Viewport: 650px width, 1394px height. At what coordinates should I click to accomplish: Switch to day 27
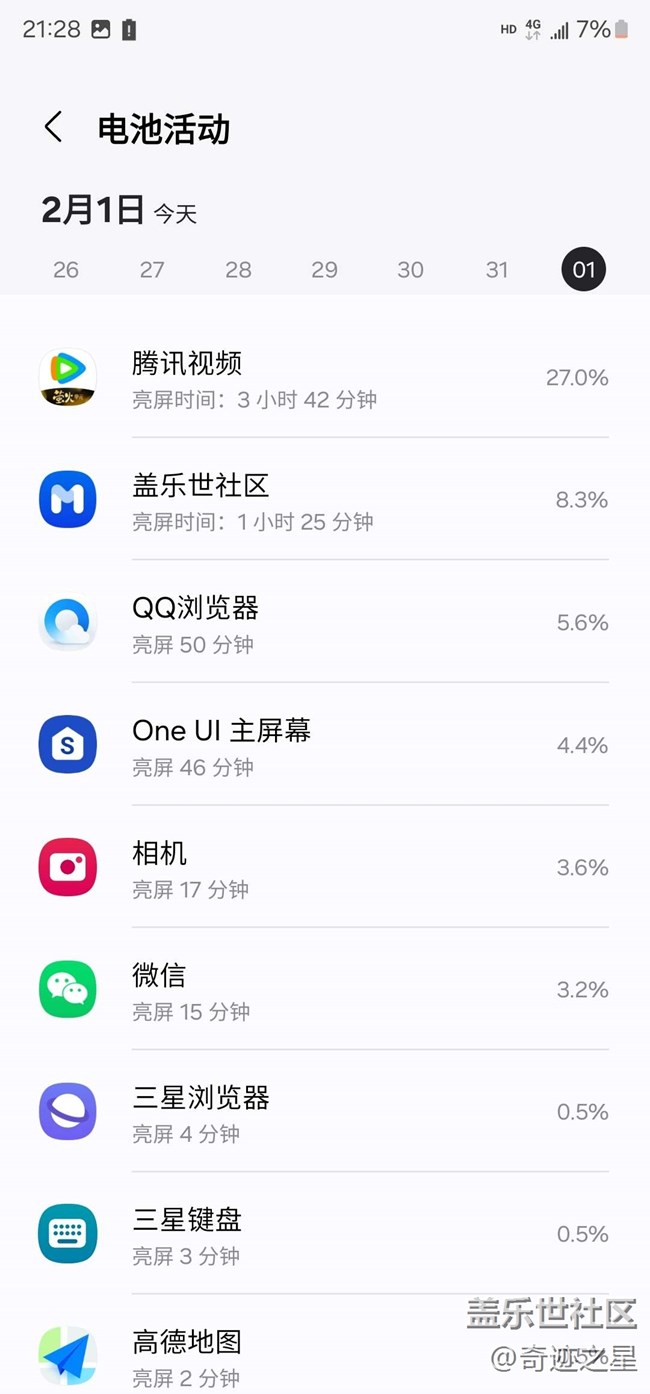click(152, 269)
